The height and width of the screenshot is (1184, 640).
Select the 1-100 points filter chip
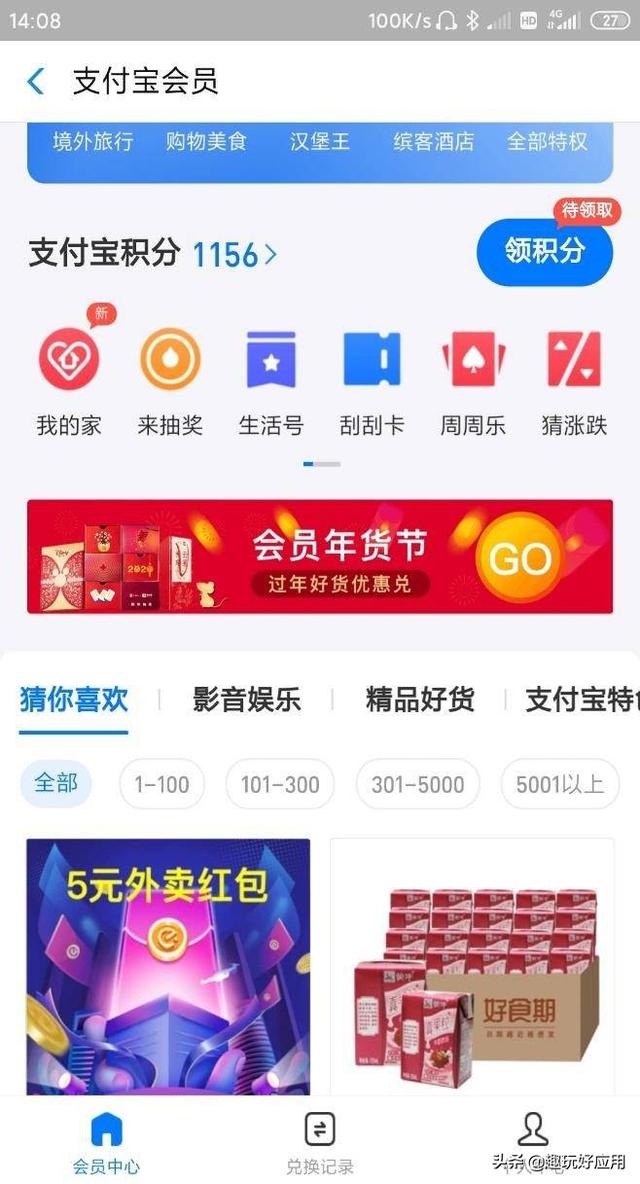tap(162, 784)
